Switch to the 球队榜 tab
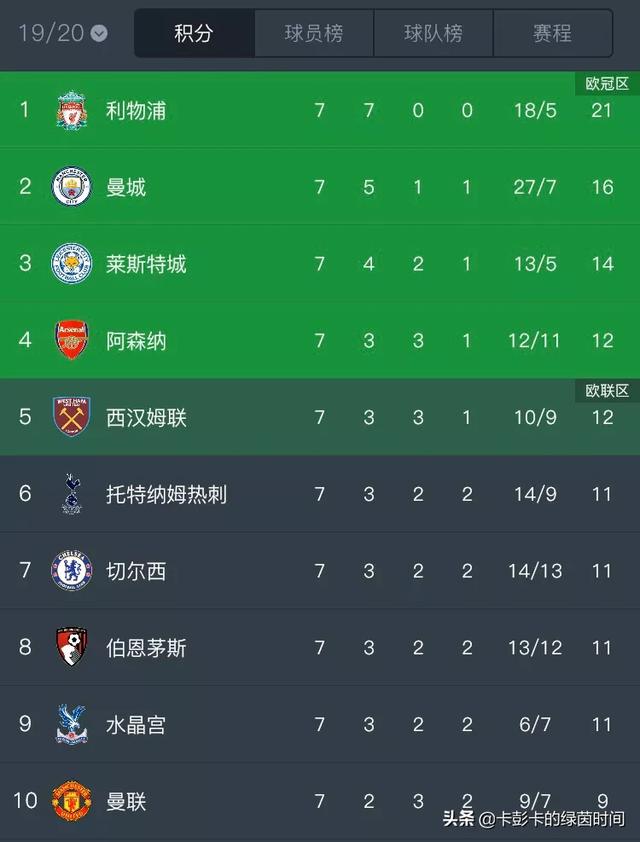 (x=433, y=33)
